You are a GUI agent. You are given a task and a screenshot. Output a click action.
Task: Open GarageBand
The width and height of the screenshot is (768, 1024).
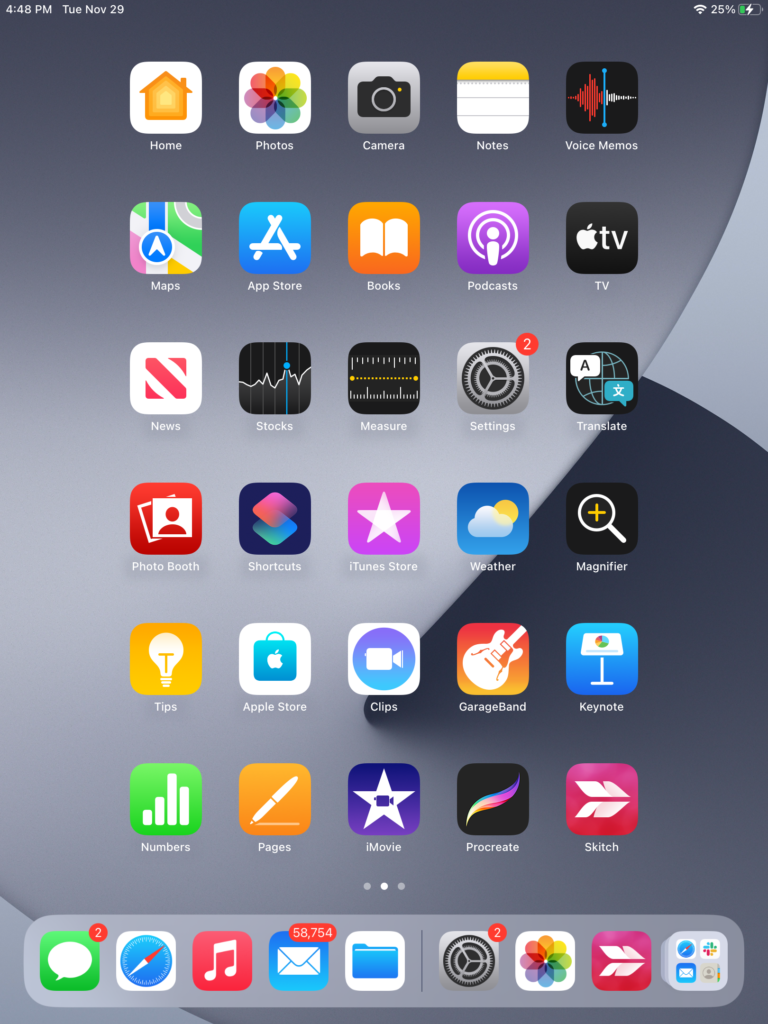(493, 659)
